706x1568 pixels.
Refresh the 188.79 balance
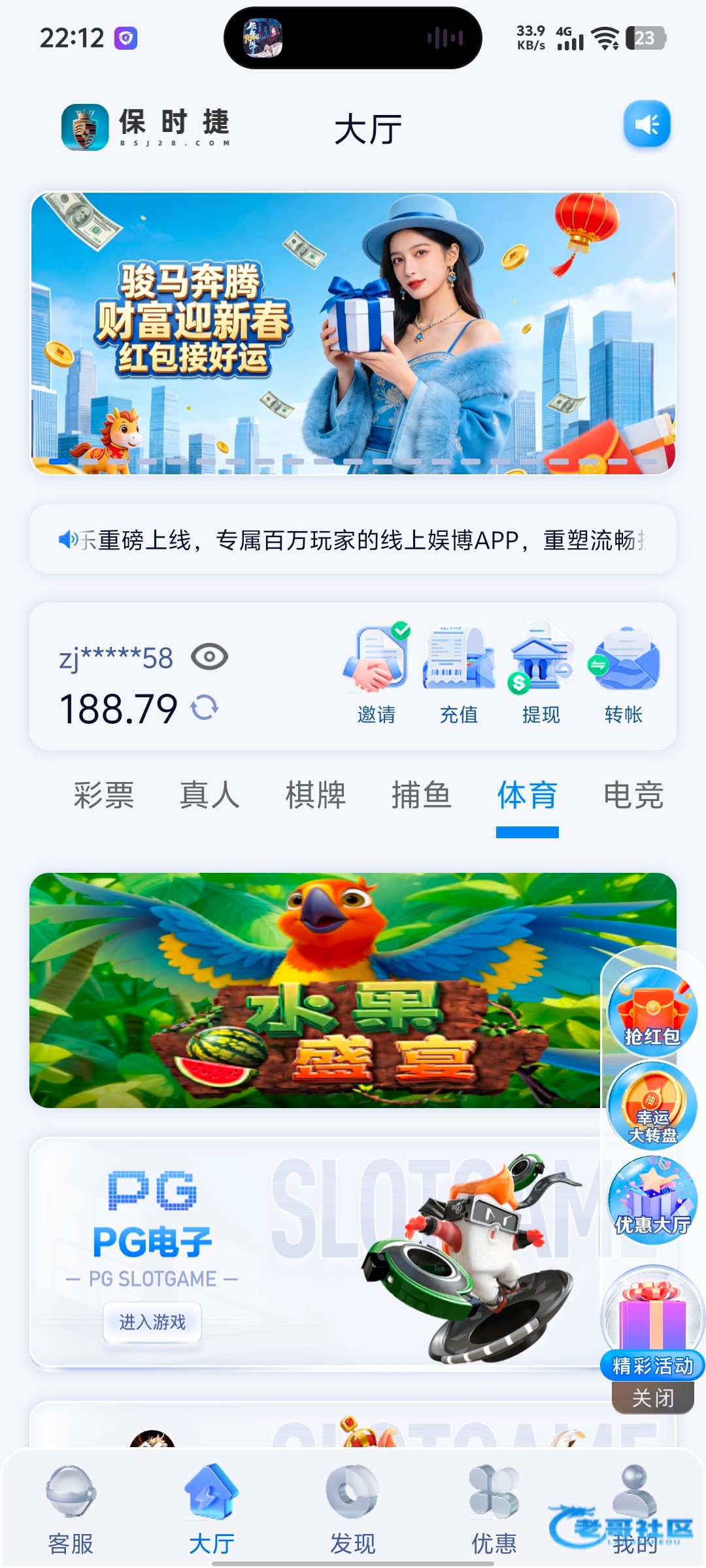pyautogui.click(x=205, y=708)
